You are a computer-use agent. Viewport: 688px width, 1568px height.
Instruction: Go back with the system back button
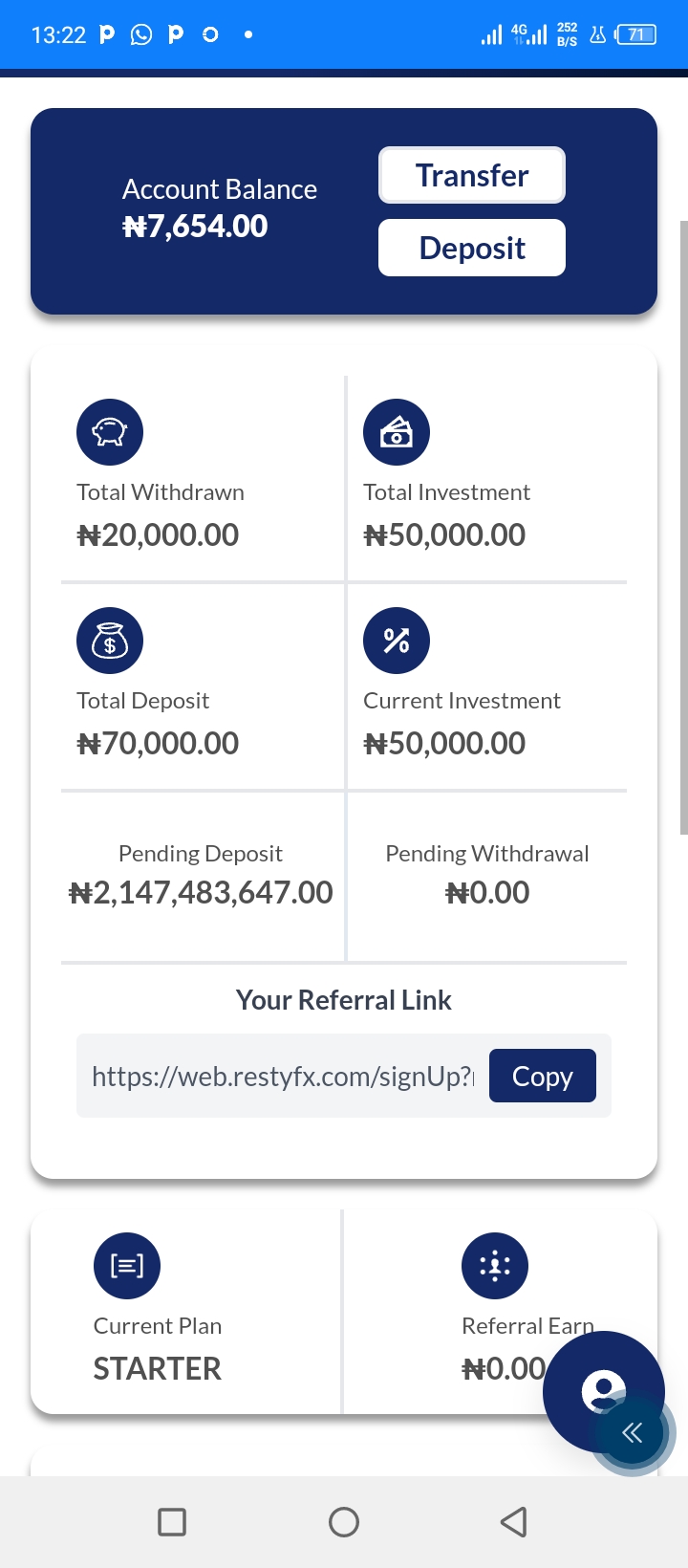click(x=514, y=1522)
